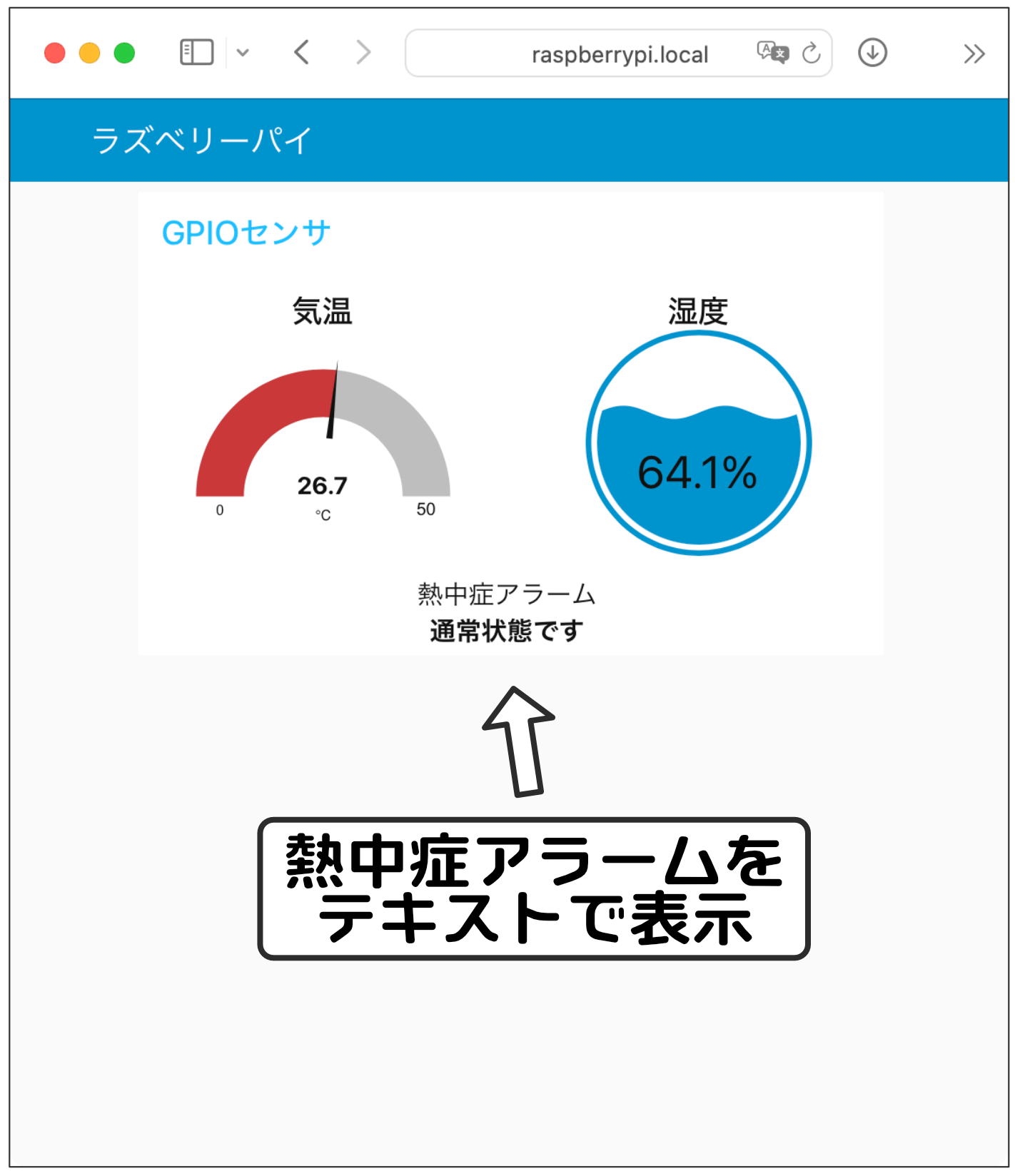The height and width of the screenshot is (1176, 1015).
Task: Reload the raspberrypi.local page
Action: [x=812, y=53]
